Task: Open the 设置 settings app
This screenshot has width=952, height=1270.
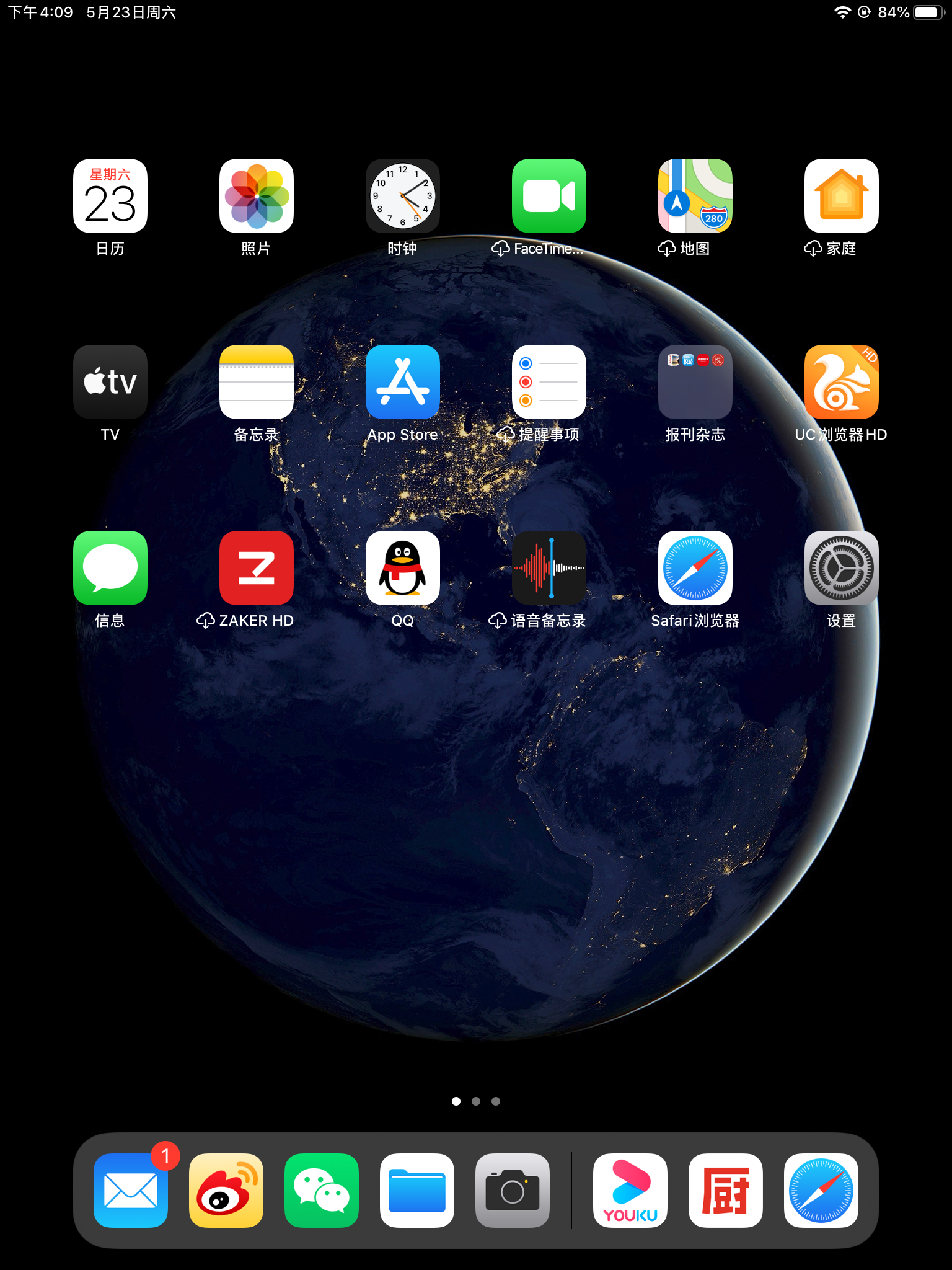Action: 841,568
